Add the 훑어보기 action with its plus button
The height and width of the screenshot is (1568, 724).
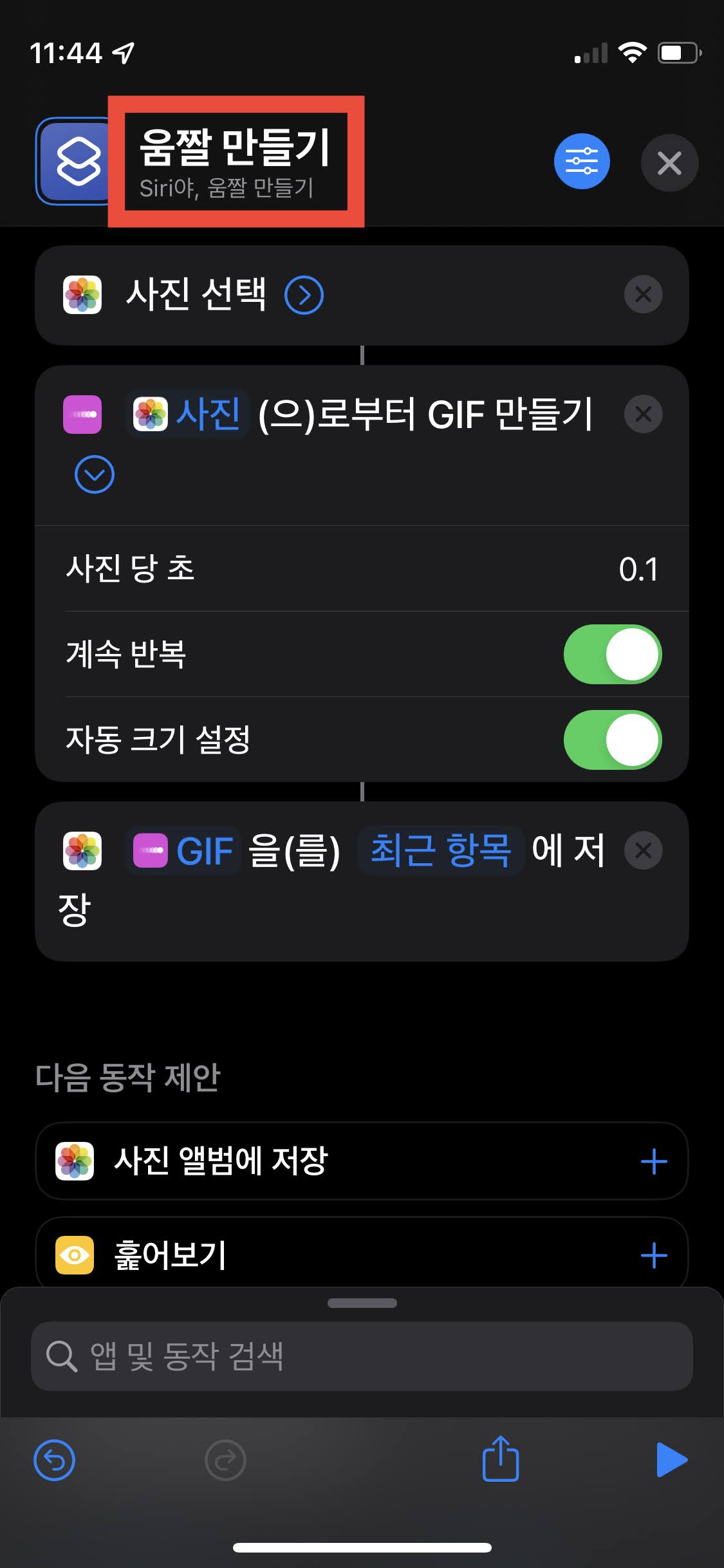(x=654, y=1253)
